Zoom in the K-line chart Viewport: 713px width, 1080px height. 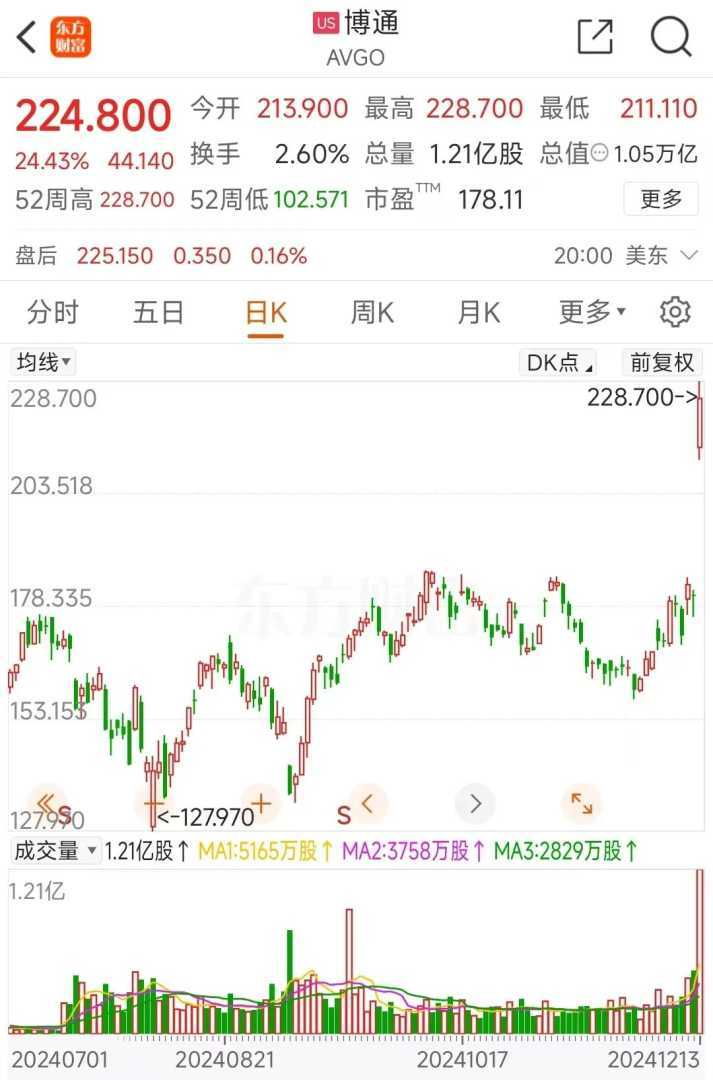click(261, 803)
